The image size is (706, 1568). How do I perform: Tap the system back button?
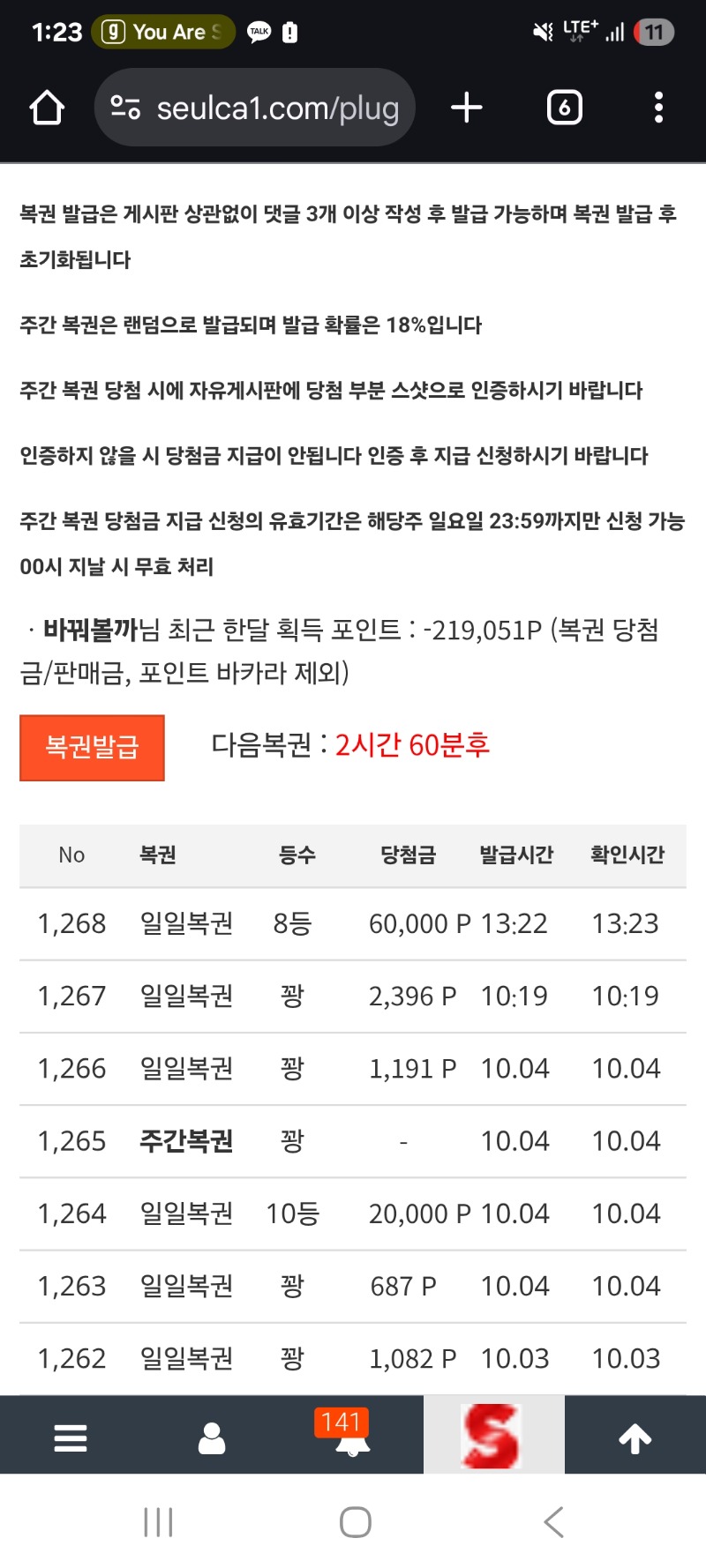pyautogui.click(x=554, y=1522)
